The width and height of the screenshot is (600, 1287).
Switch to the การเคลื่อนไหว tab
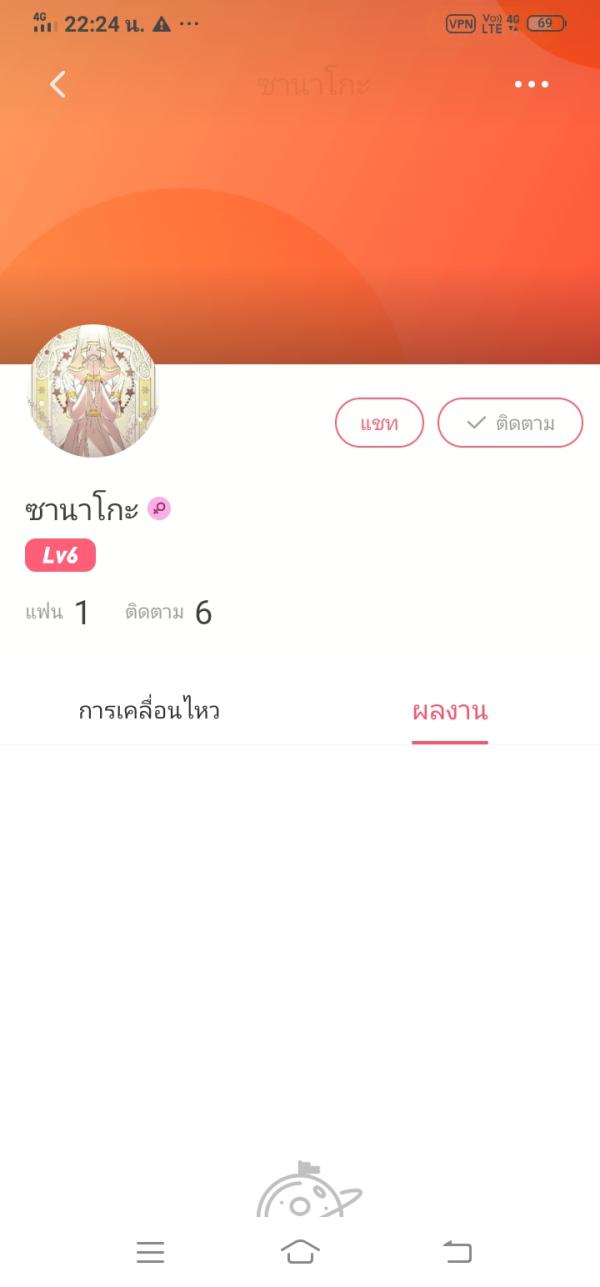[149, 712]
